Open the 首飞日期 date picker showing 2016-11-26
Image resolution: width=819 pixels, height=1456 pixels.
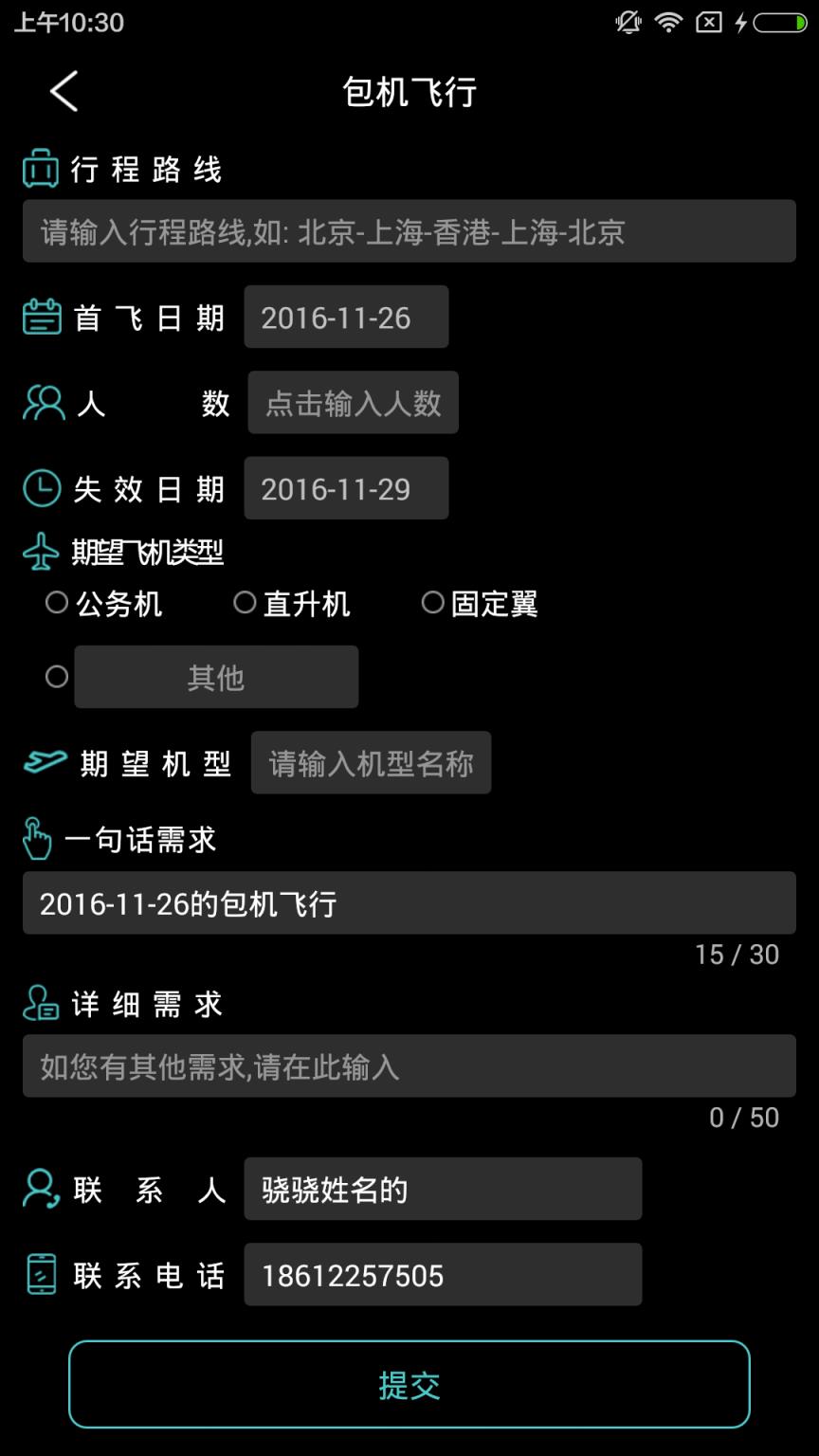pyautogui.click(x=346, y=317)
